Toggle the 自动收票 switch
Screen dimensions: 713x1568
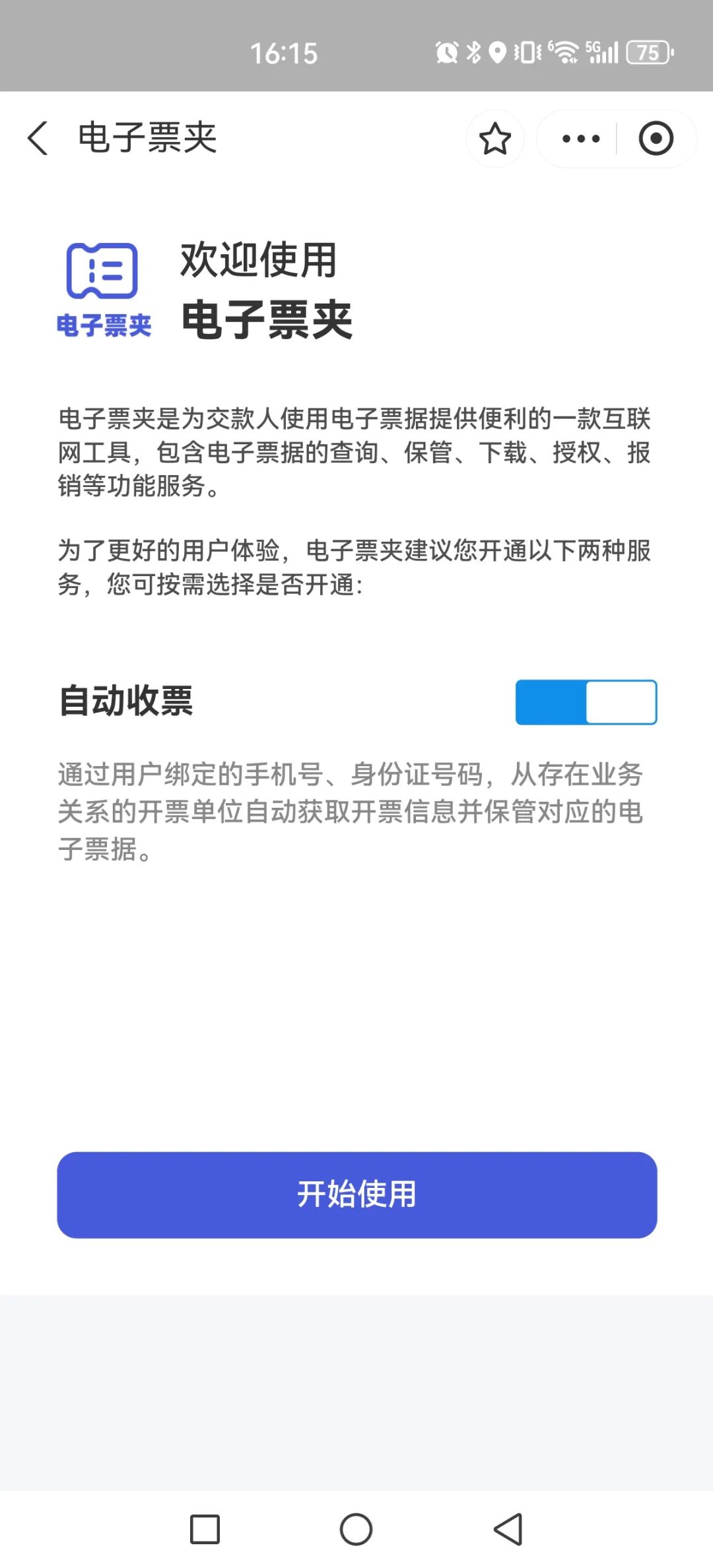pos(586,702)
